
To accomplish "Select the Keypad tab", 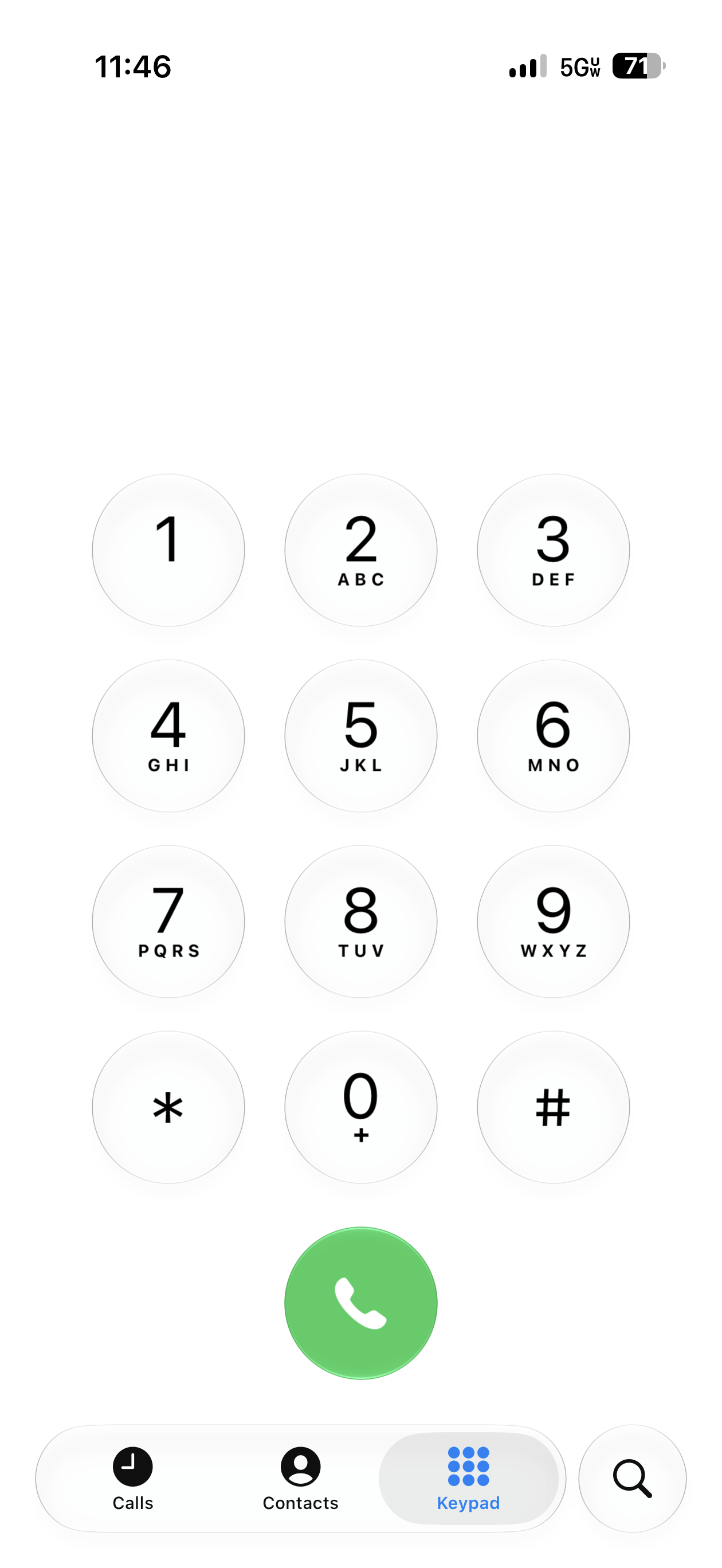I will (x=468, y=1479).
